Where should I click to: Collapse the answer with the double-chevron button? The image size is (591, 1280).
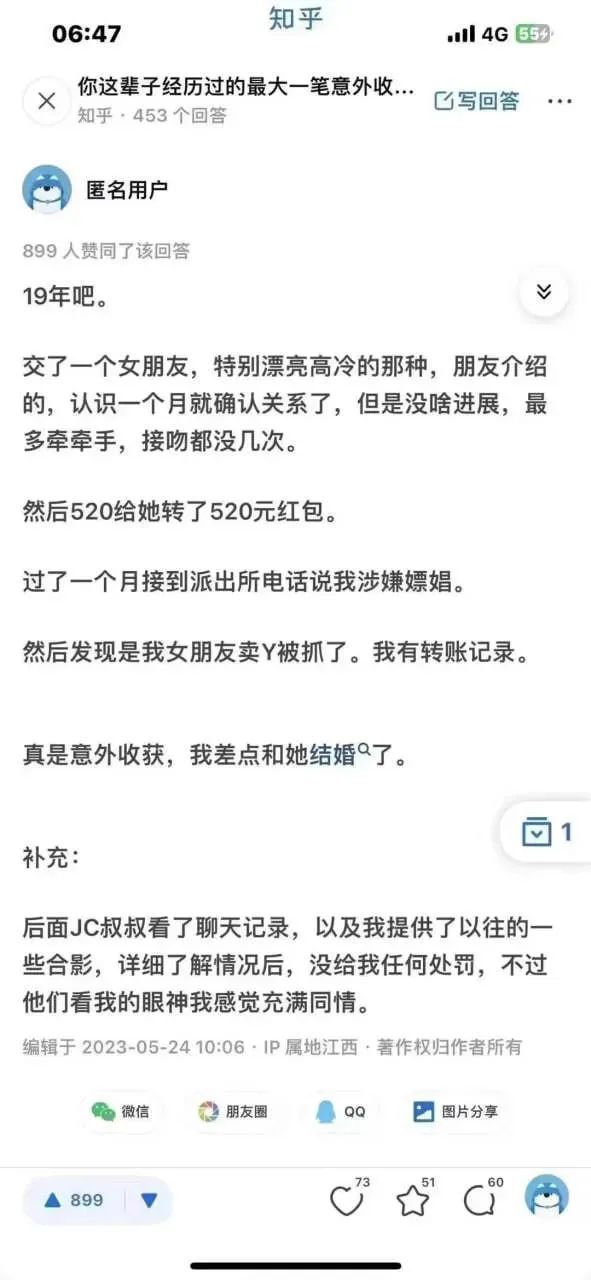pos(544,292)
